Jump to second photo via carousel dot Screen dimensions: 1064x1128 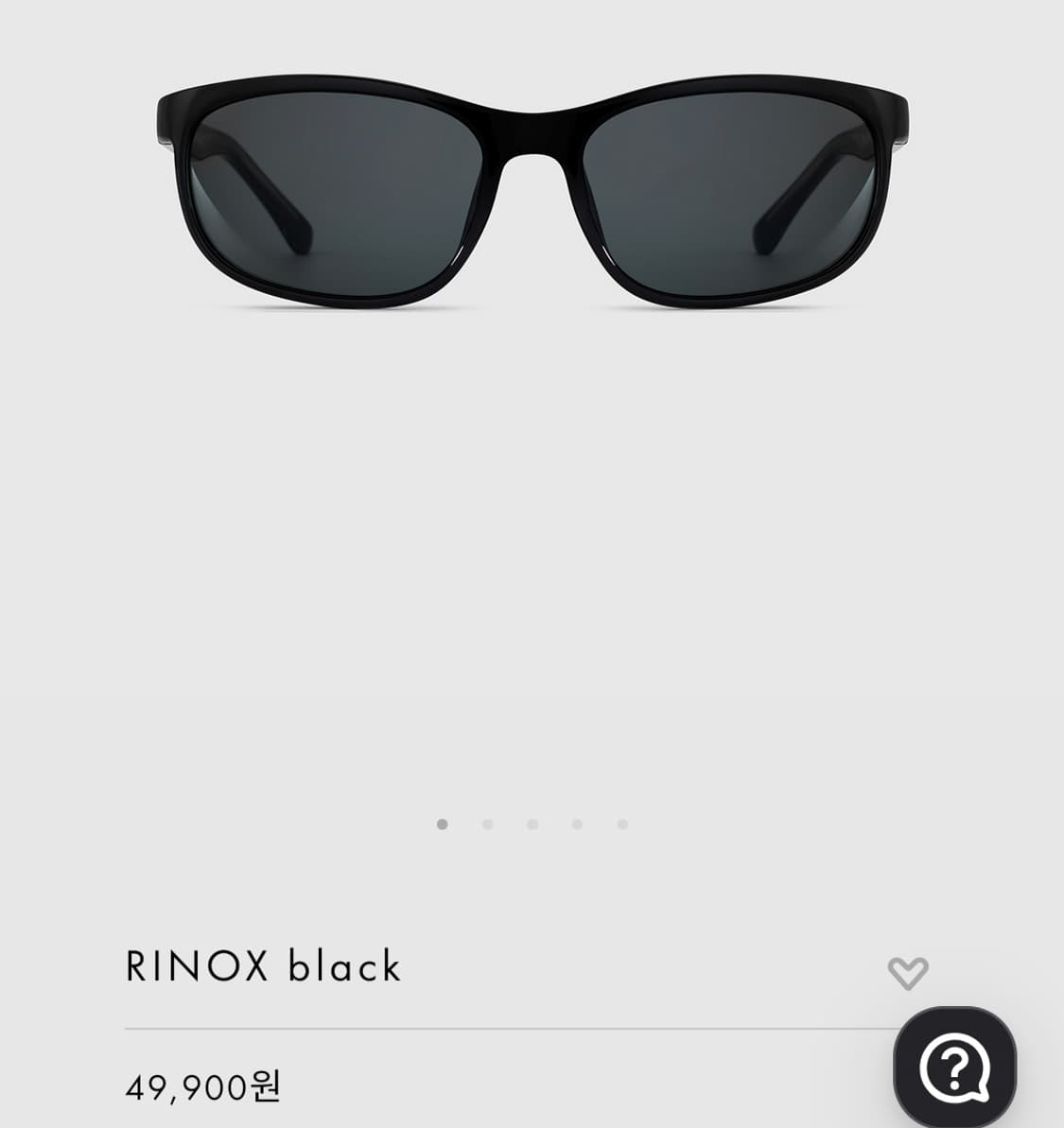487,824
